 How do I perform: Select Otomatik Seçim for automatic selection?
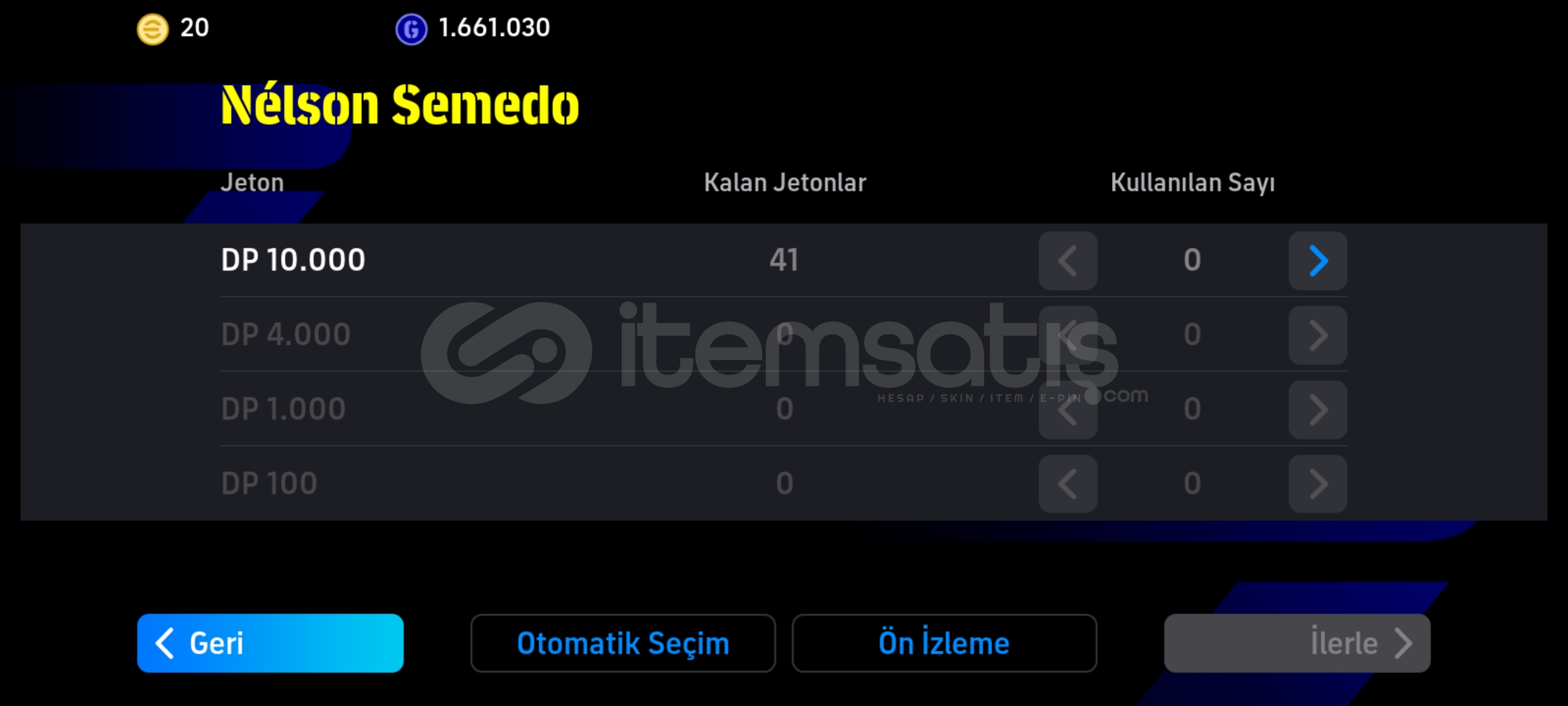[x=623, y=643]
